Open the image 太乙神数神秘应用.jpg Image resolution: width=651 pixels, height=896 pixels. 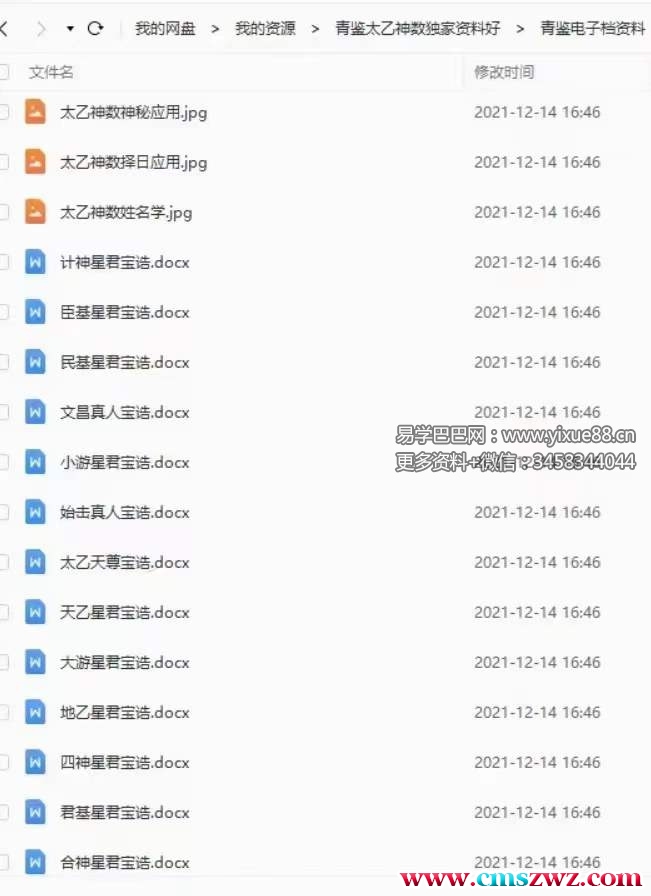pos(133,112)
